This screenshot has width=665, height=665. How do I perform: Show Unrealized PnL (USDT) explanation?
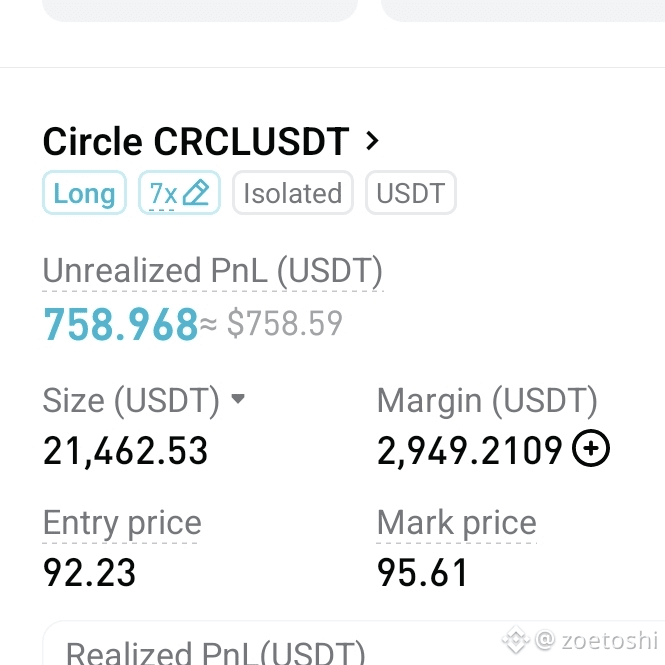pyautogui.click(x=212, y=270)
